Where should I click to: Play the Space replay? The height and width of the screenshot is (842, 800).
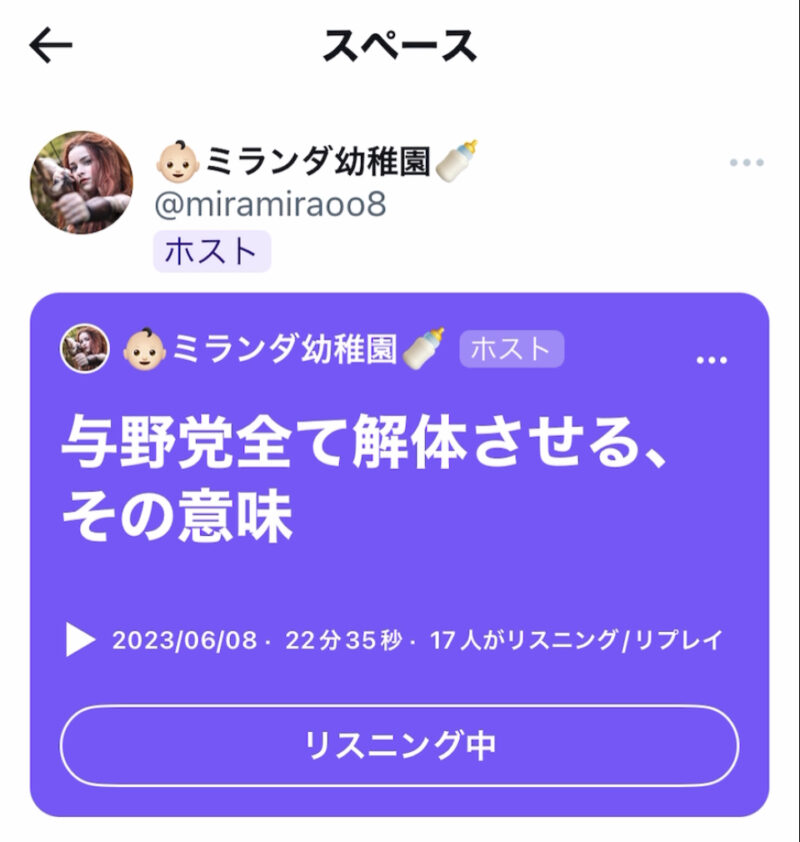click(x=80, y=640)
